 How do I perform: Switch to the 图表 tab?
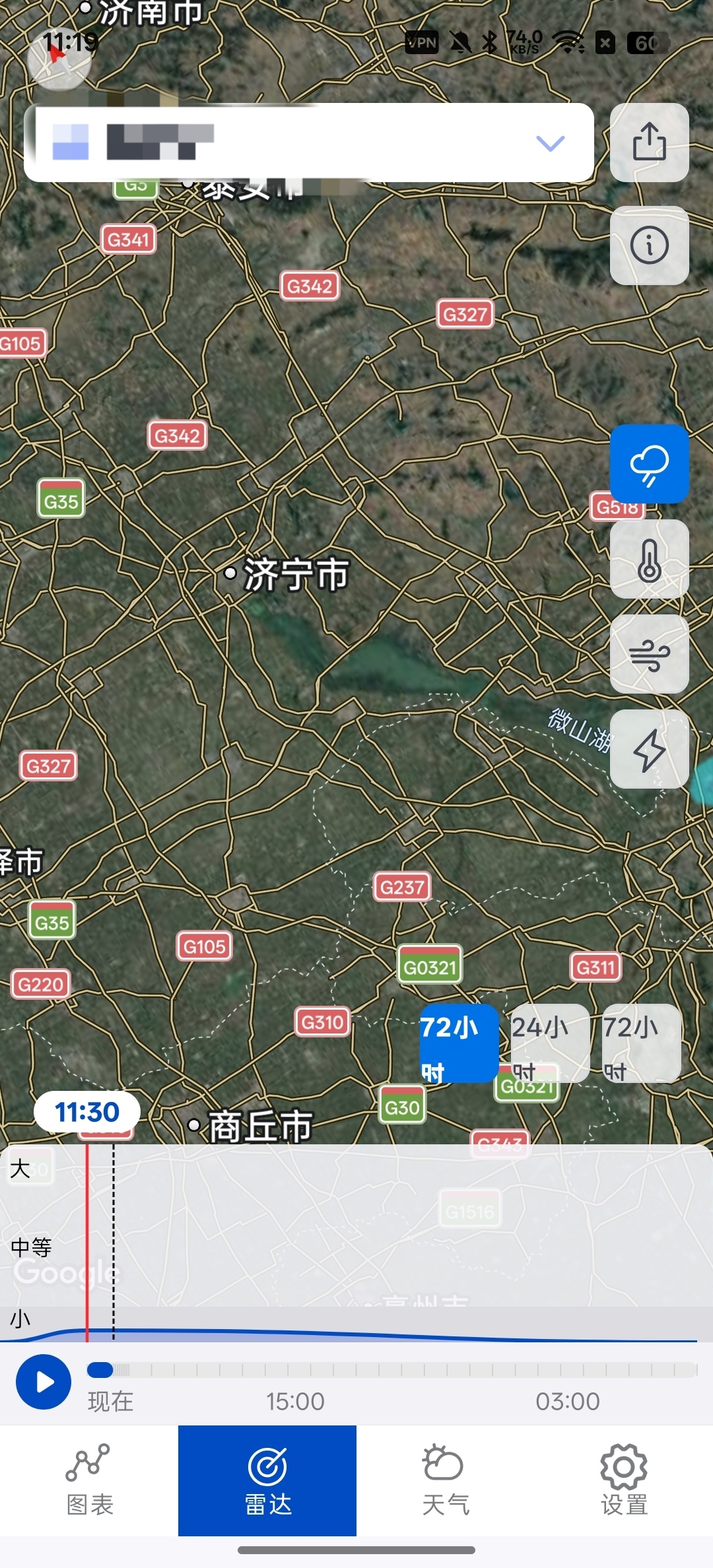(x=89, y=1480)
